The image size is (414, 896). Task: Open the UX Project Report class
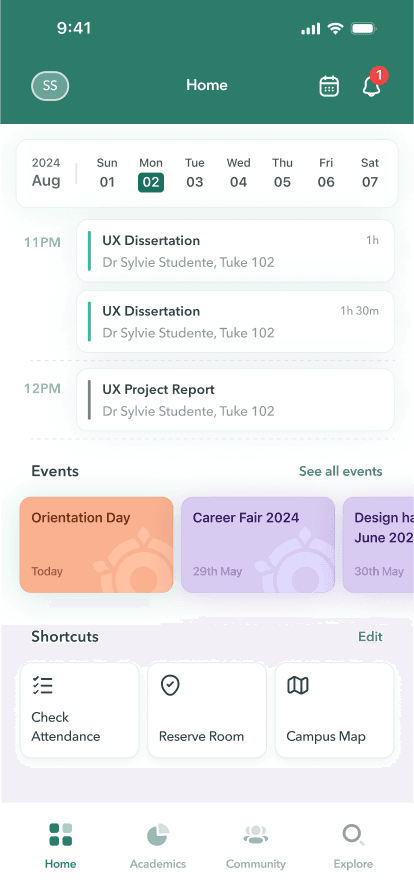point(235,399)
